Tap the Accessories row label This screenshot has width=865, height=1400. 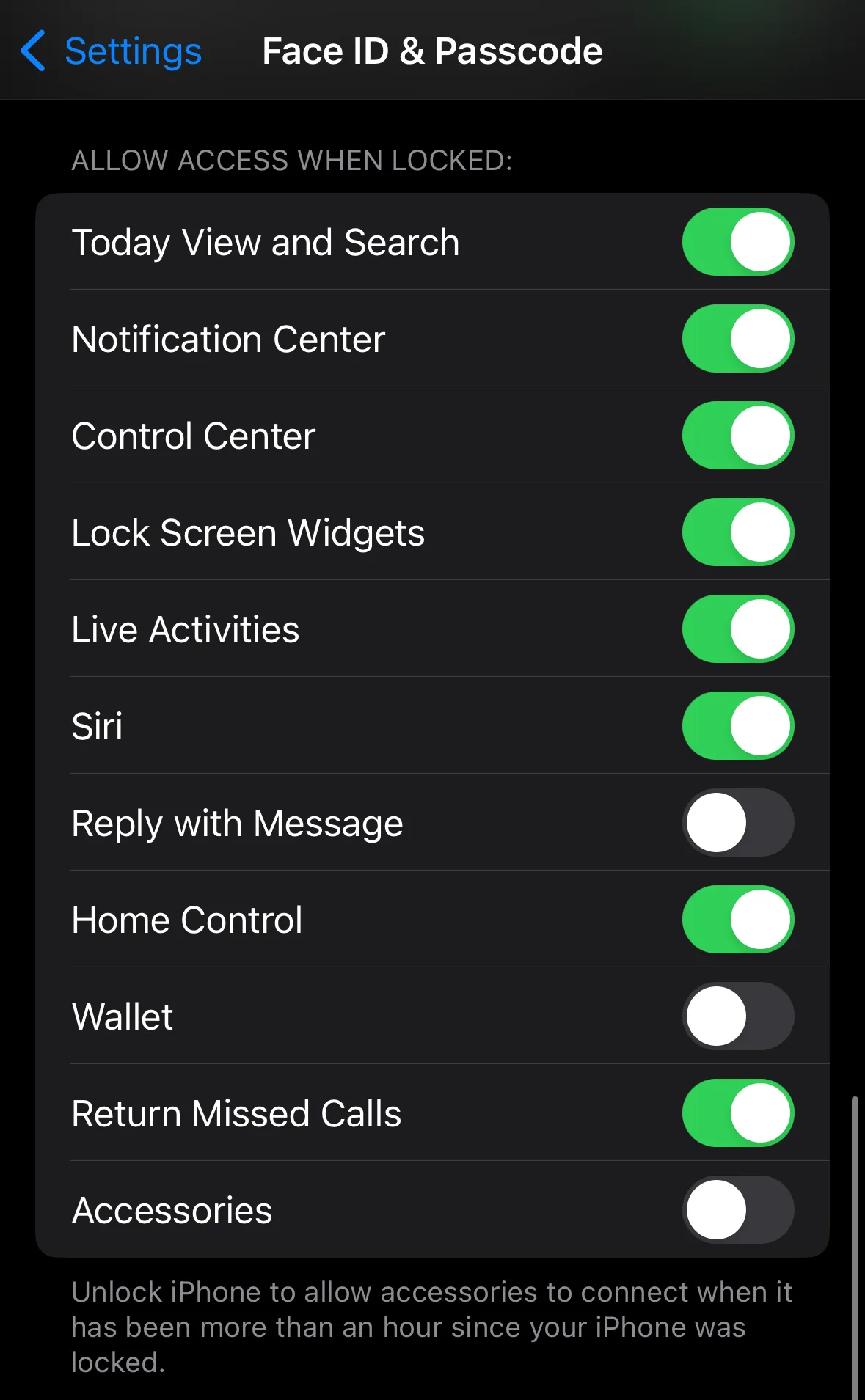(x=171, y=1210)
